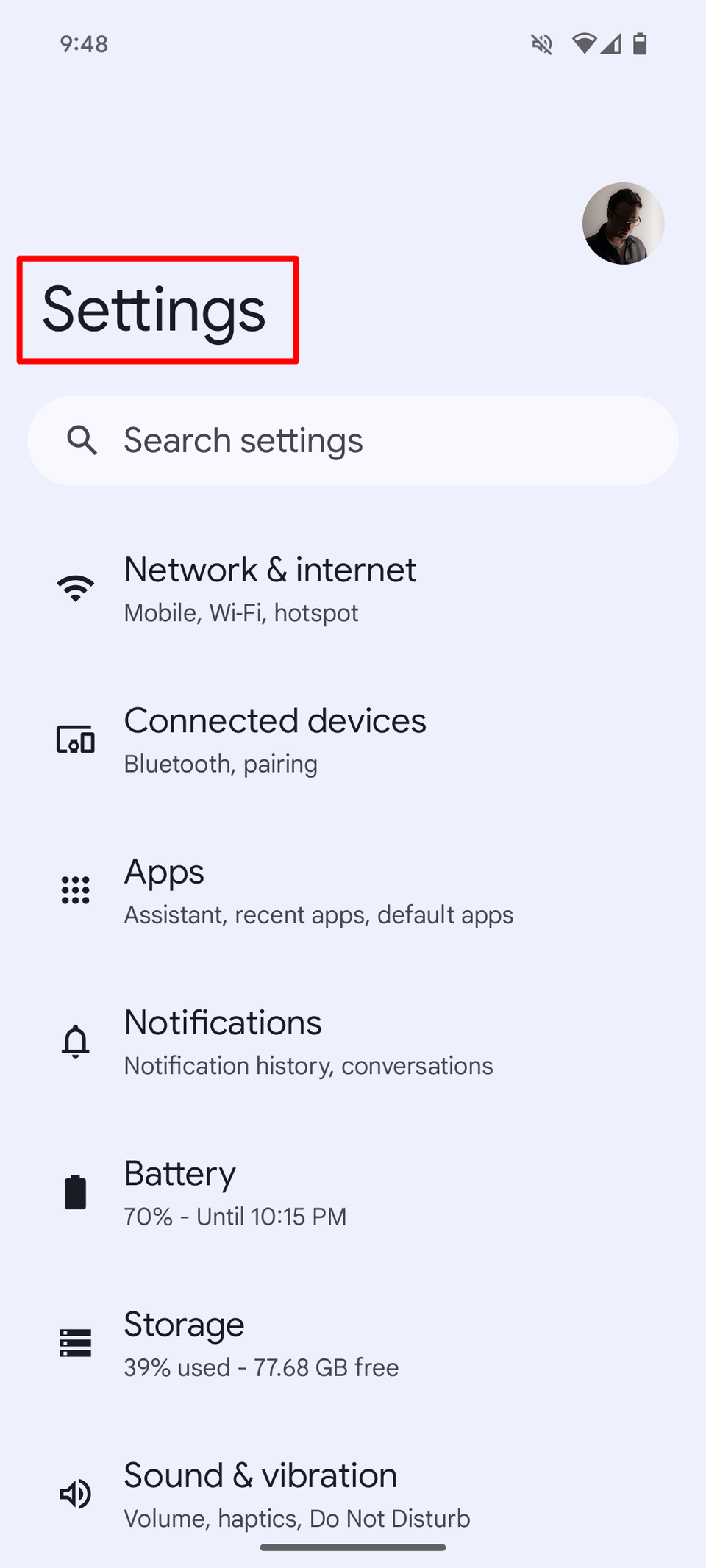Tap the Battery icon
The height and width of the screenshot is (1568, 706).
point(74,1191)
